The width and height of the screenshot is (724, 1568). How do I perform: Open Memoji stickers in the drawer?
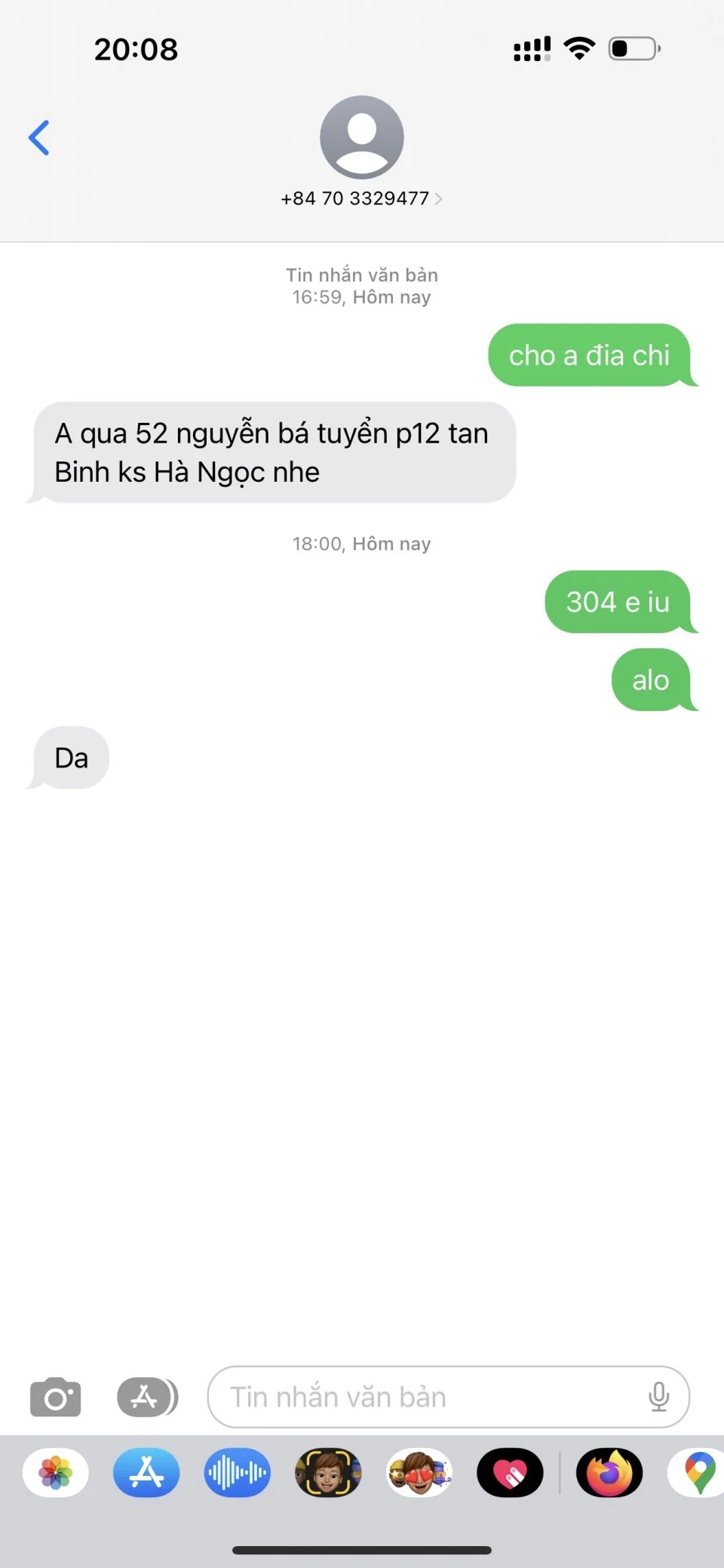tap(419, 1472)
